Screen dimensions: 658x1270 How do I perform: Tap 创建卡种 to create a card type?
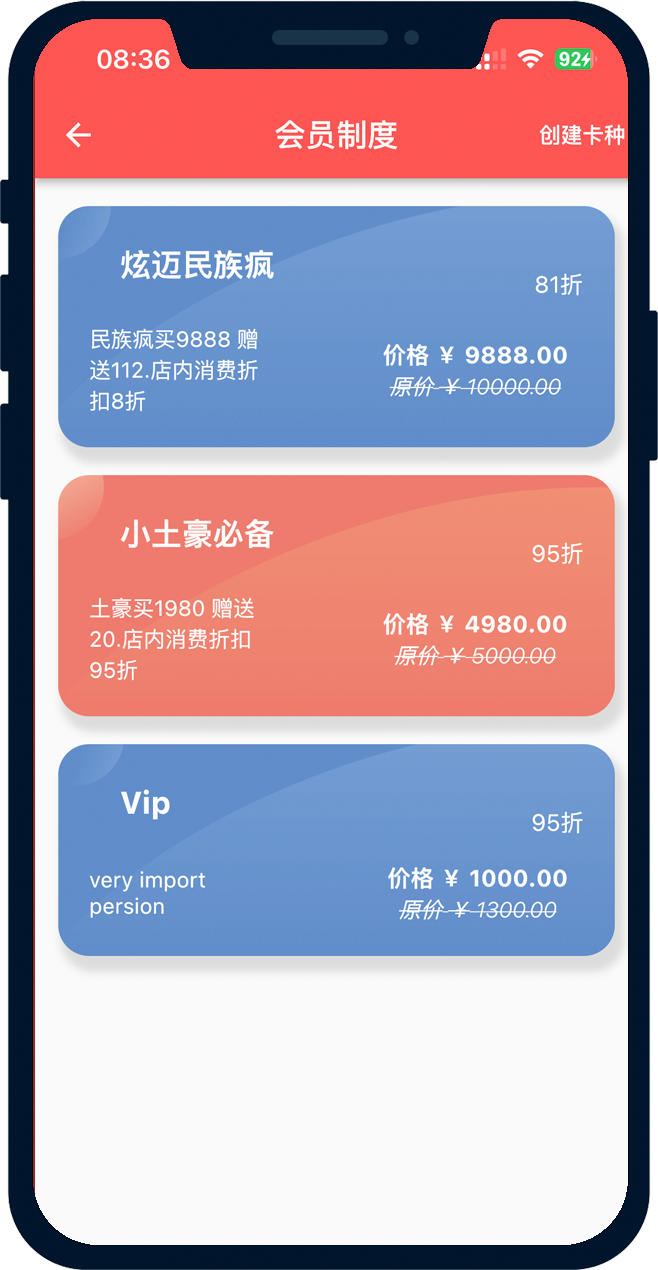581,135
